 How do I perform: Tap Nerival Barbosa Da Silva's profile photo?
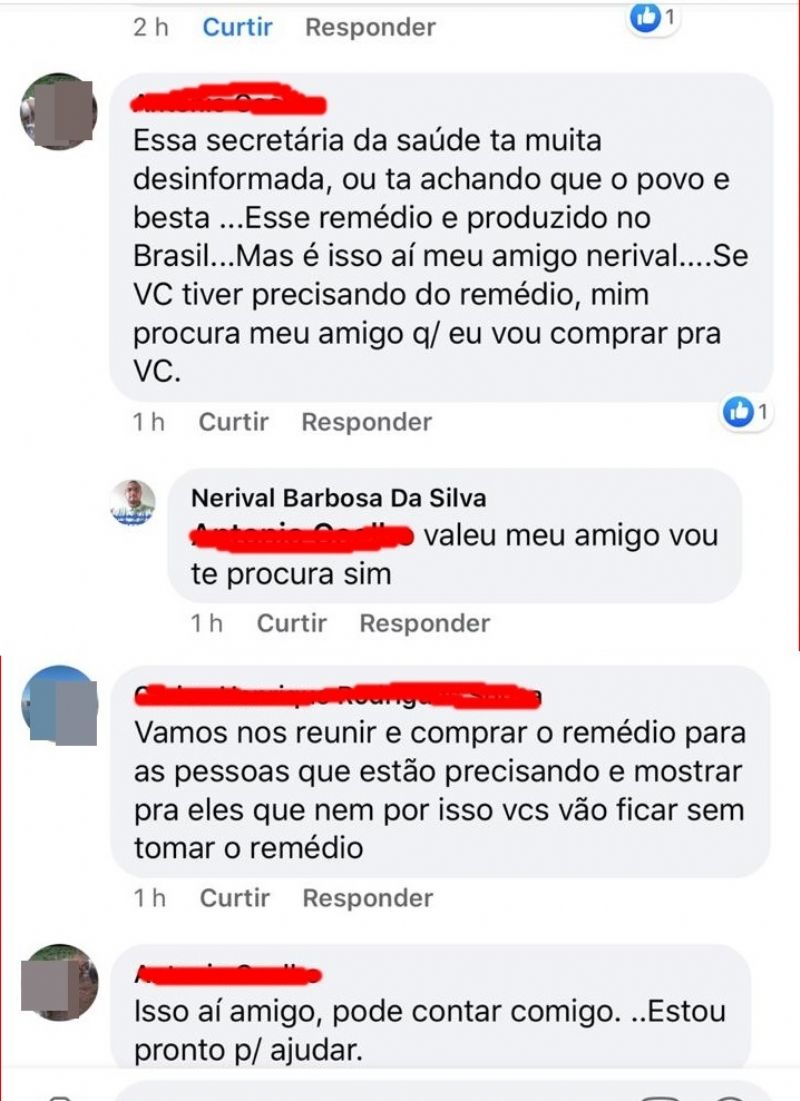coord(133,503)
